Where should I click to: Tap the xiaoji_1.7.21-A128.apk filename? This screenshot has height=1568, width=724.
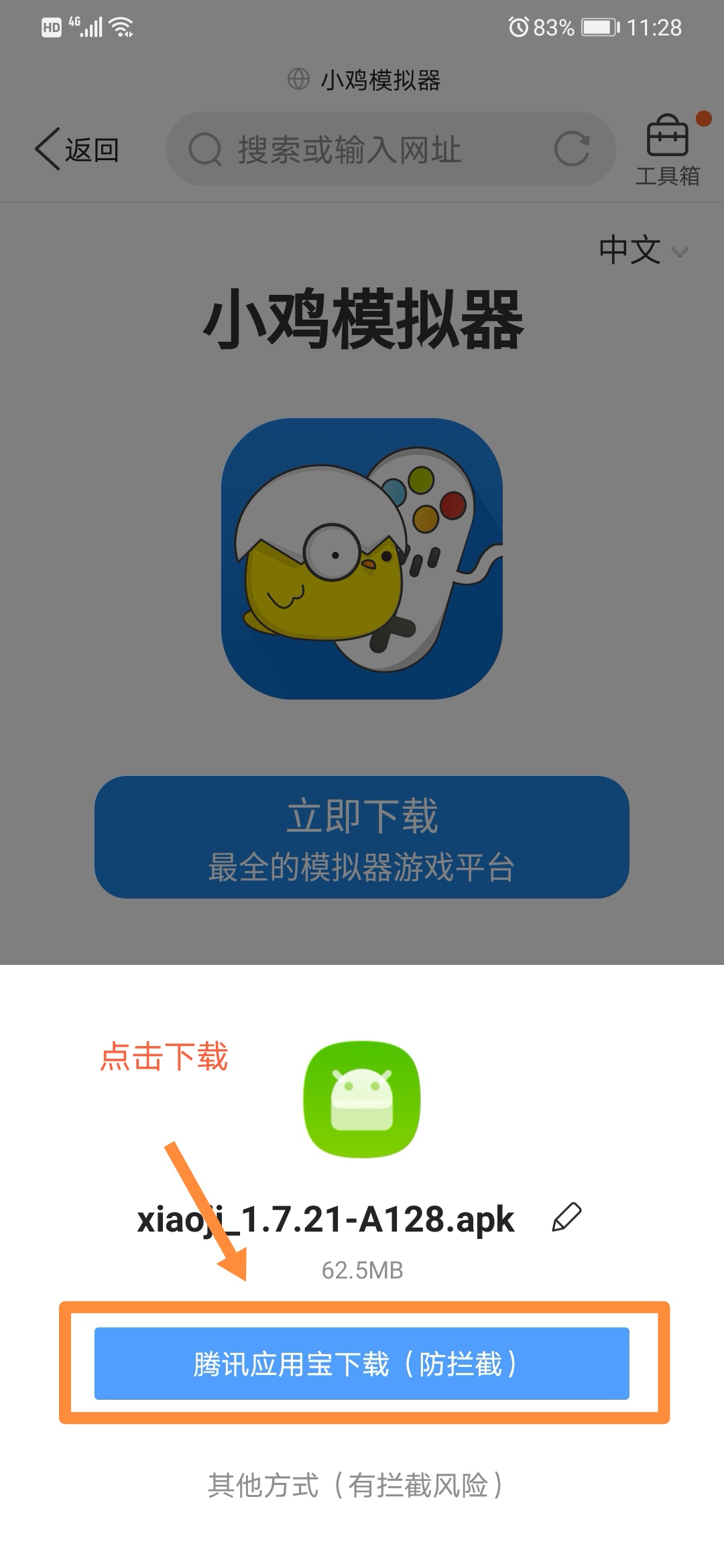tap(324, 1218)
